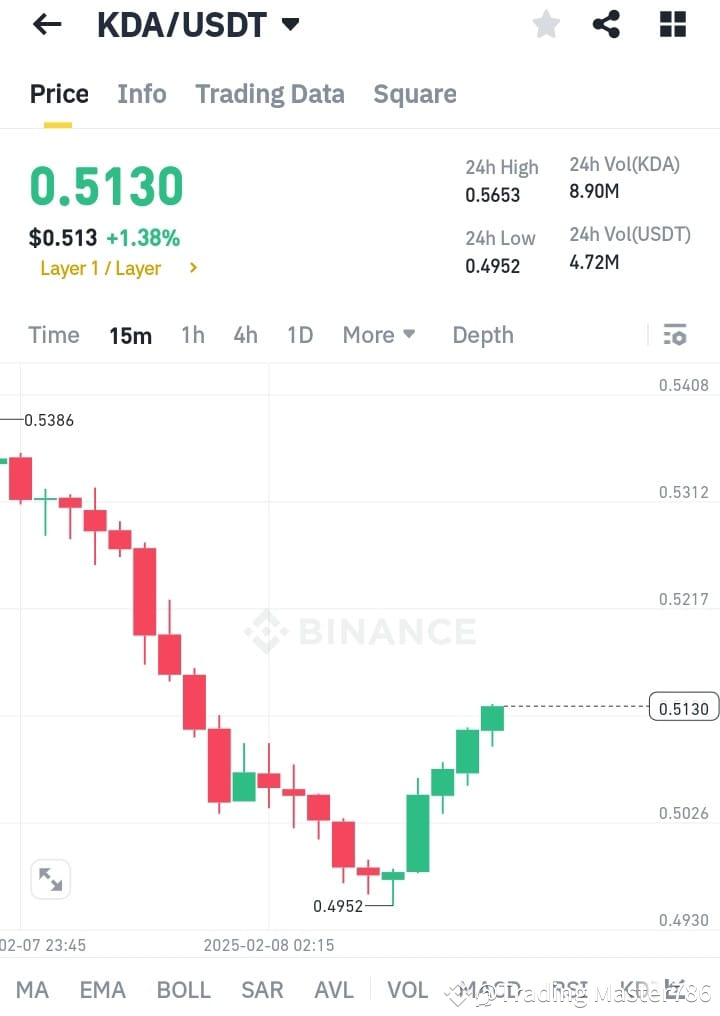
Task: Expand the More timeframe options dropdown
Action: (379, 335)
